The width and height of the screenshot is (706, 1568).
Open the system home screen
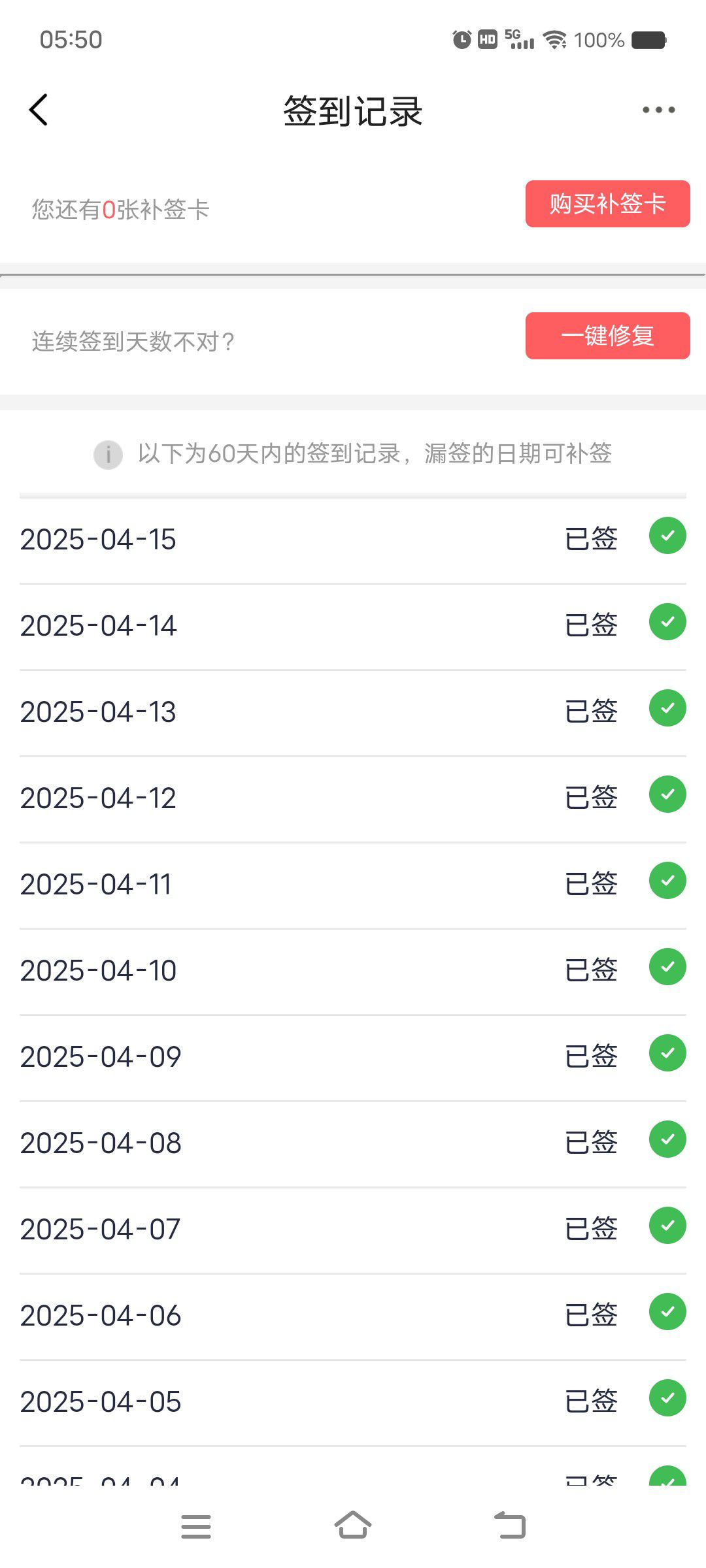353,1525
